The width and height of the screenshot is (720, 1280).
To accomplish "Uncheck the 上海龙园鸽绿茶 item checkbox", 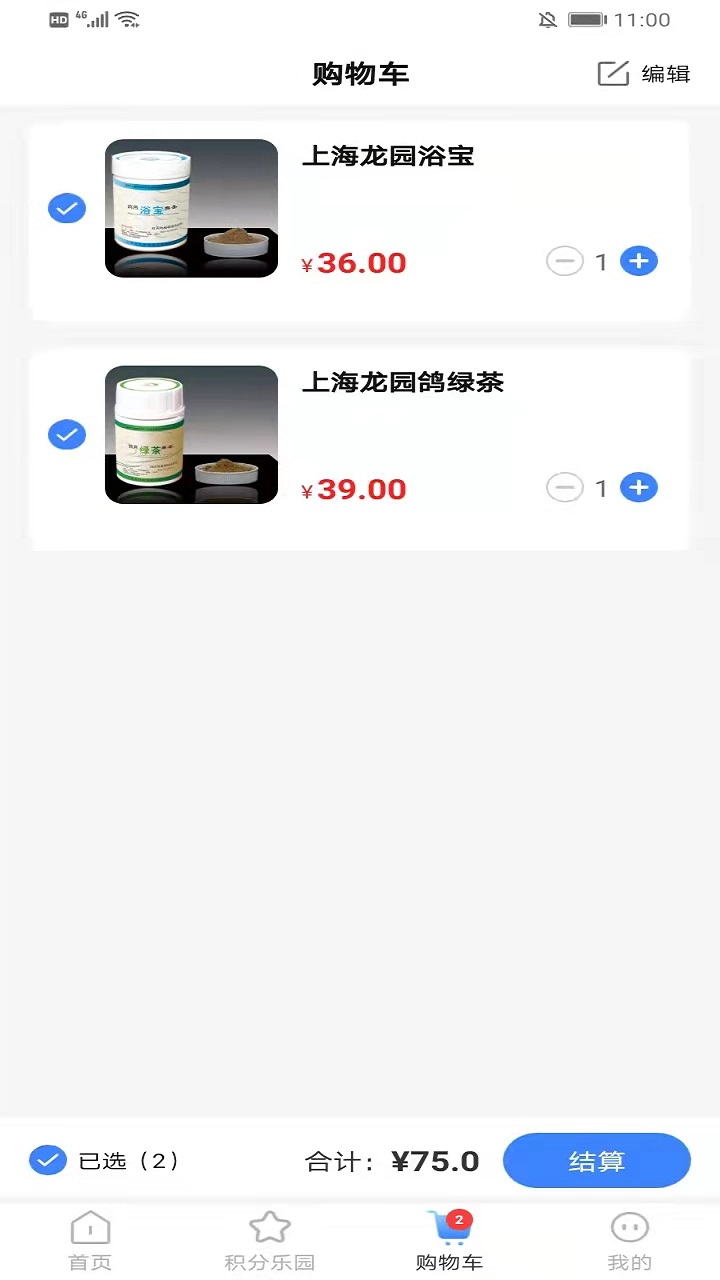I will [67, 435].
